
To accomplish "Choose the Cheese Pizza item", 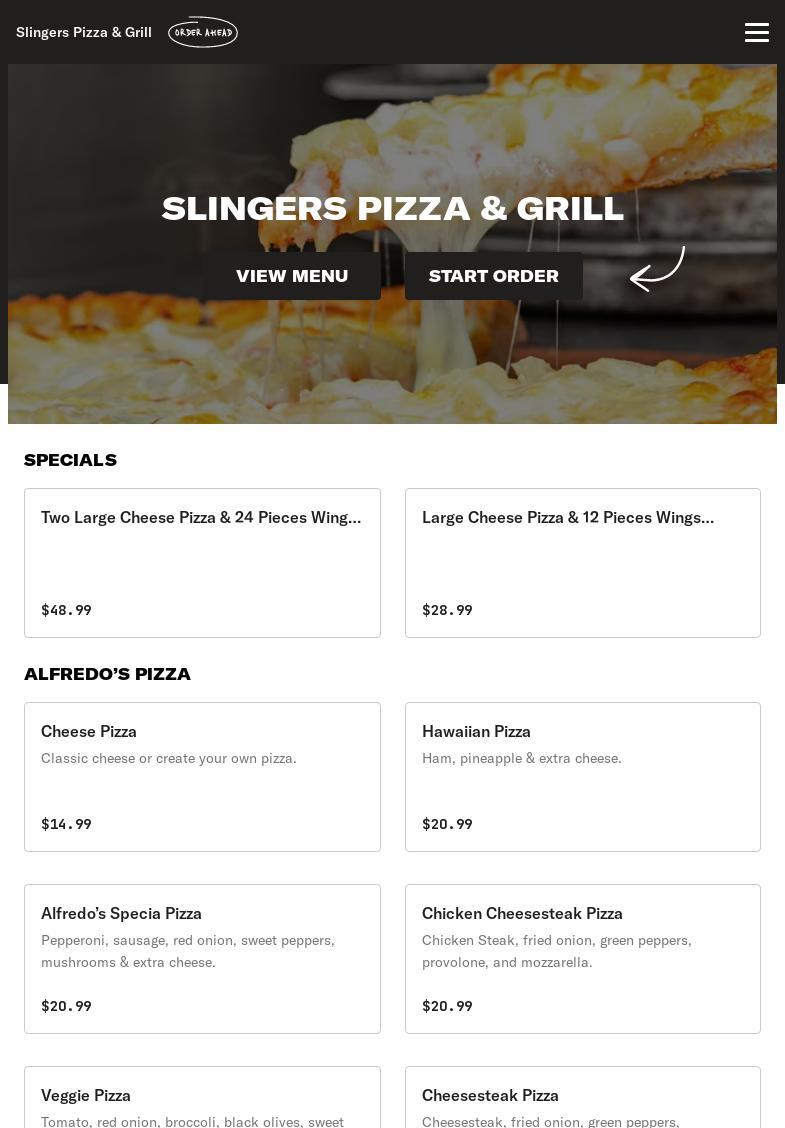I will 202,777.
